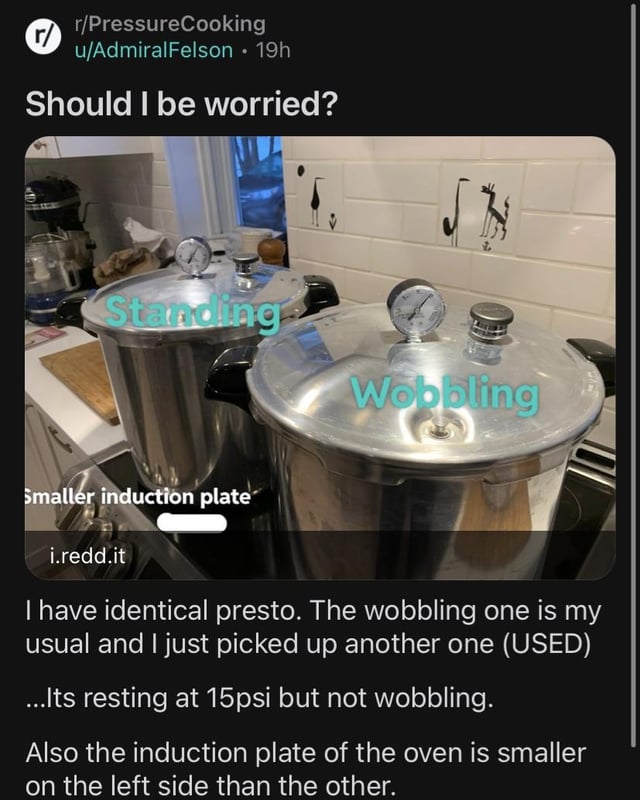The width and height of the screenshot is (640, 800).
Task: Tap the subreddit avatar icon
Action: click(41, 36)
